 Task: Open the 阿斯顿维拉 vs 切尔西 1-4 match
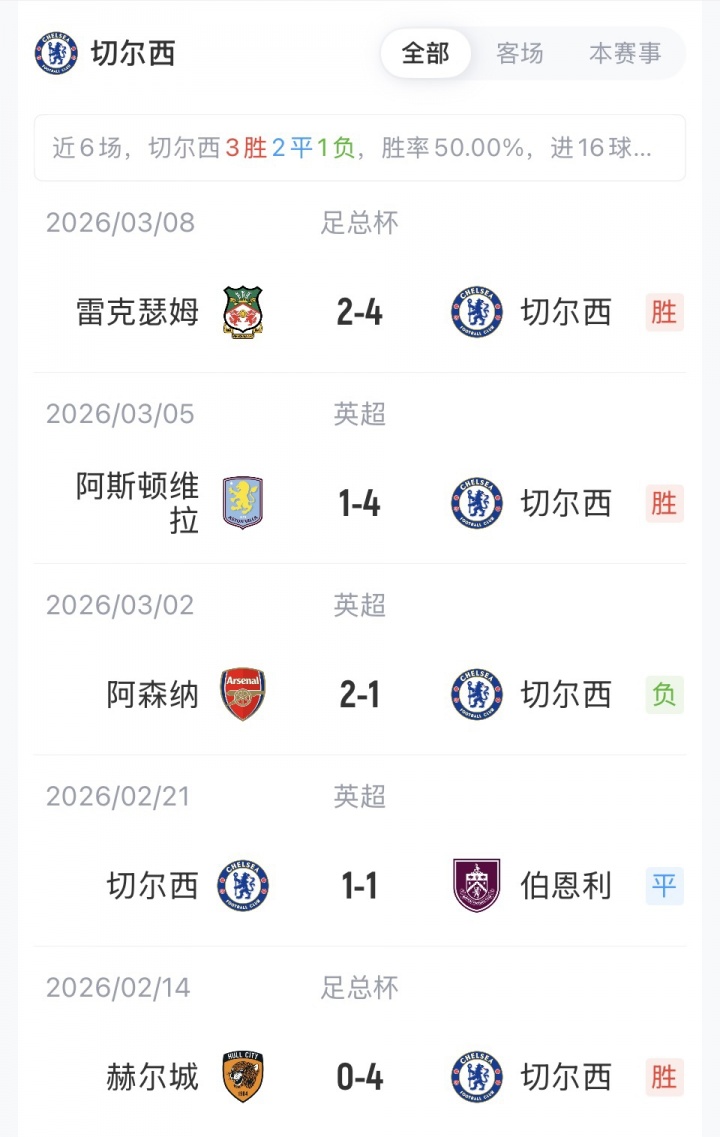(x=359, y=503)
